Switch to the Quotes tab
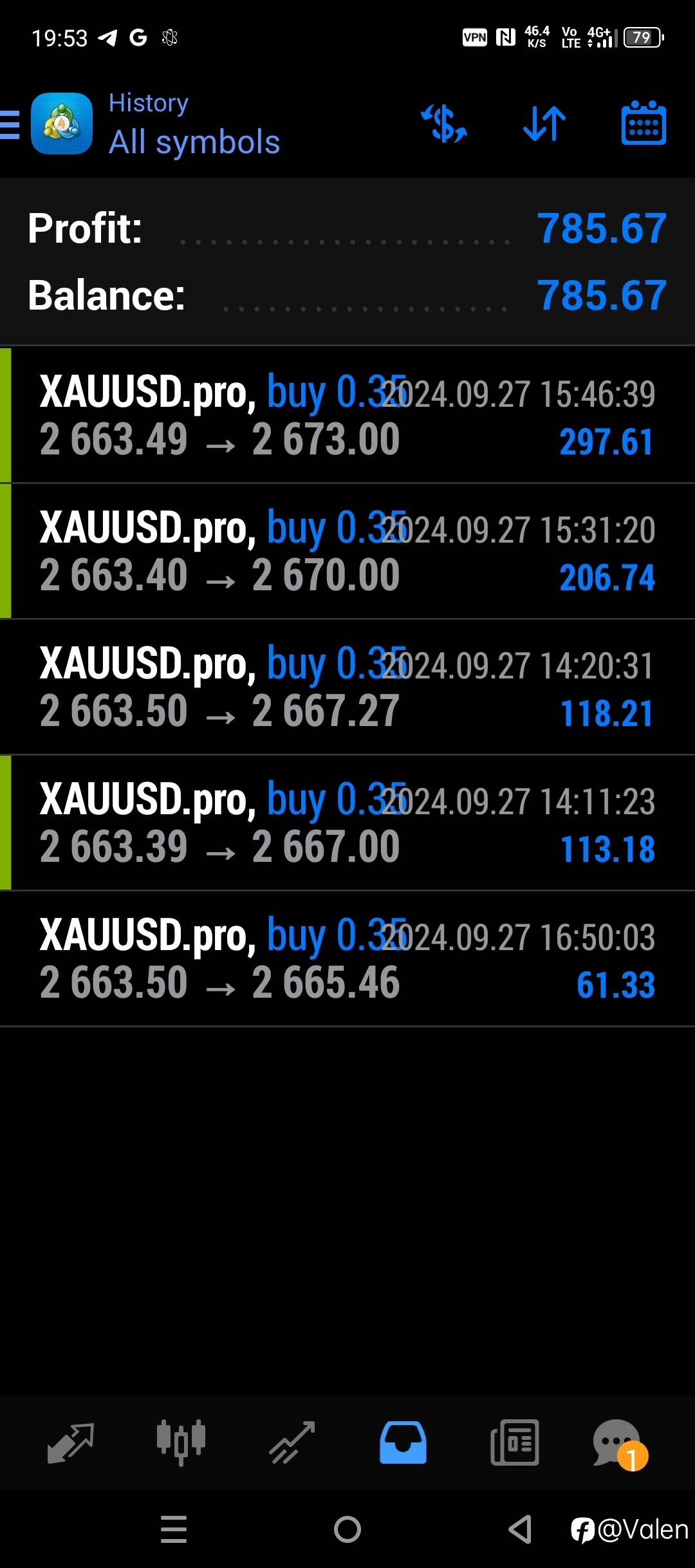695x1568 pixels. tap(71, 1442)
